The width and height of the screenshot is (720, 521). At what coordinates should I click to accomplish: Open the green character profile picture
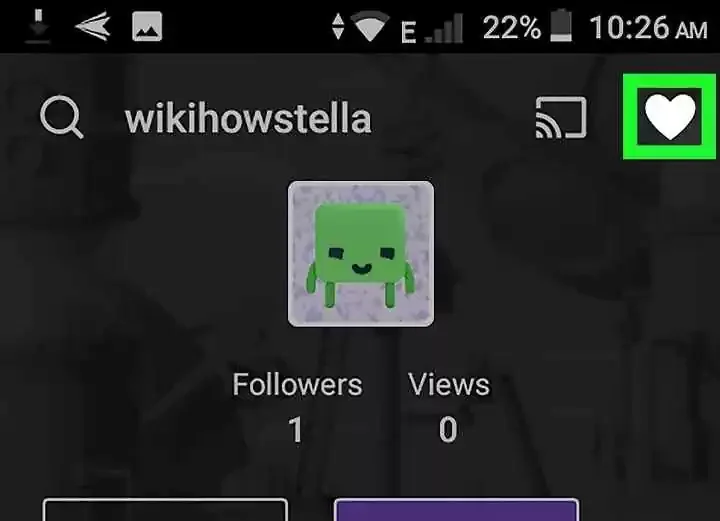tap(361, 254)
